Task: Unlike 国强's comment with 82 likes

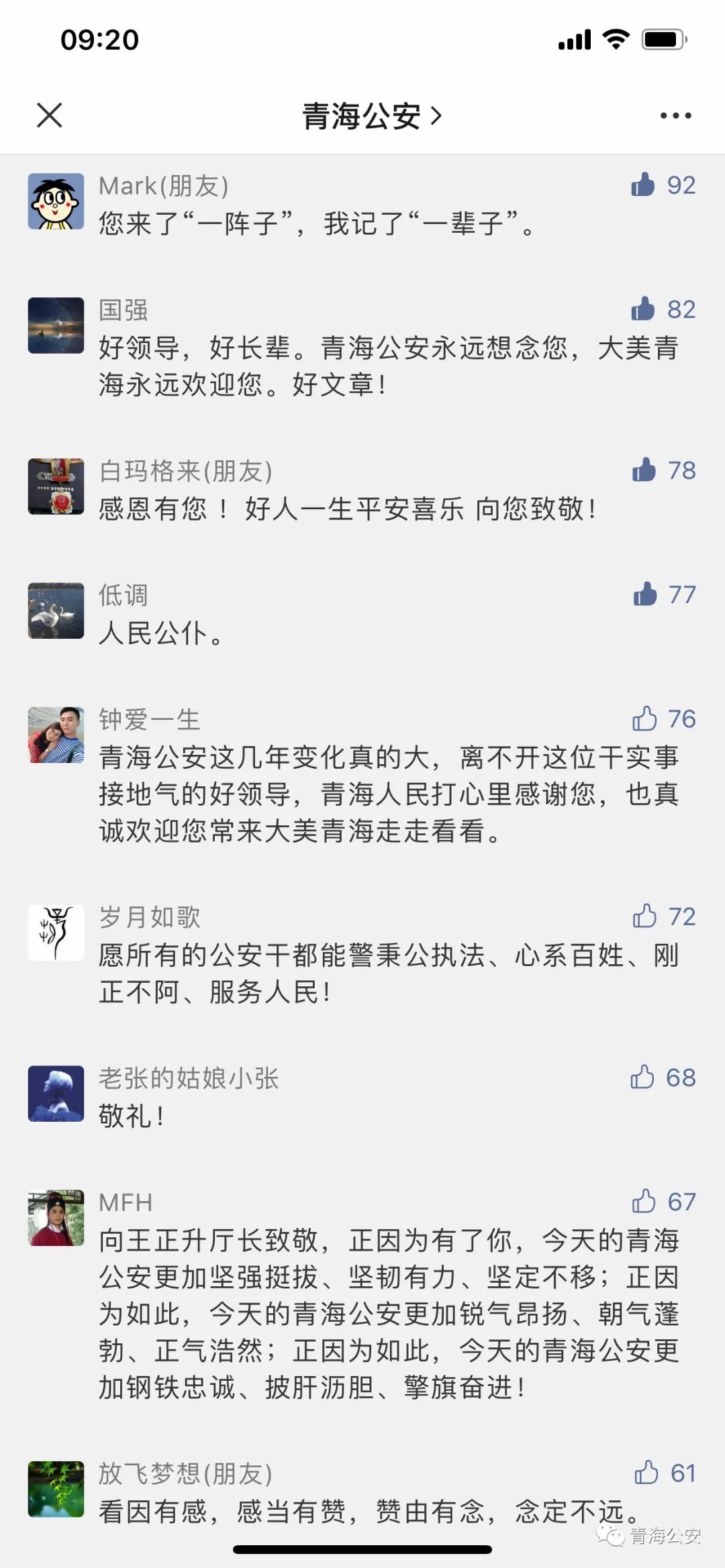Action: [643, 309]
